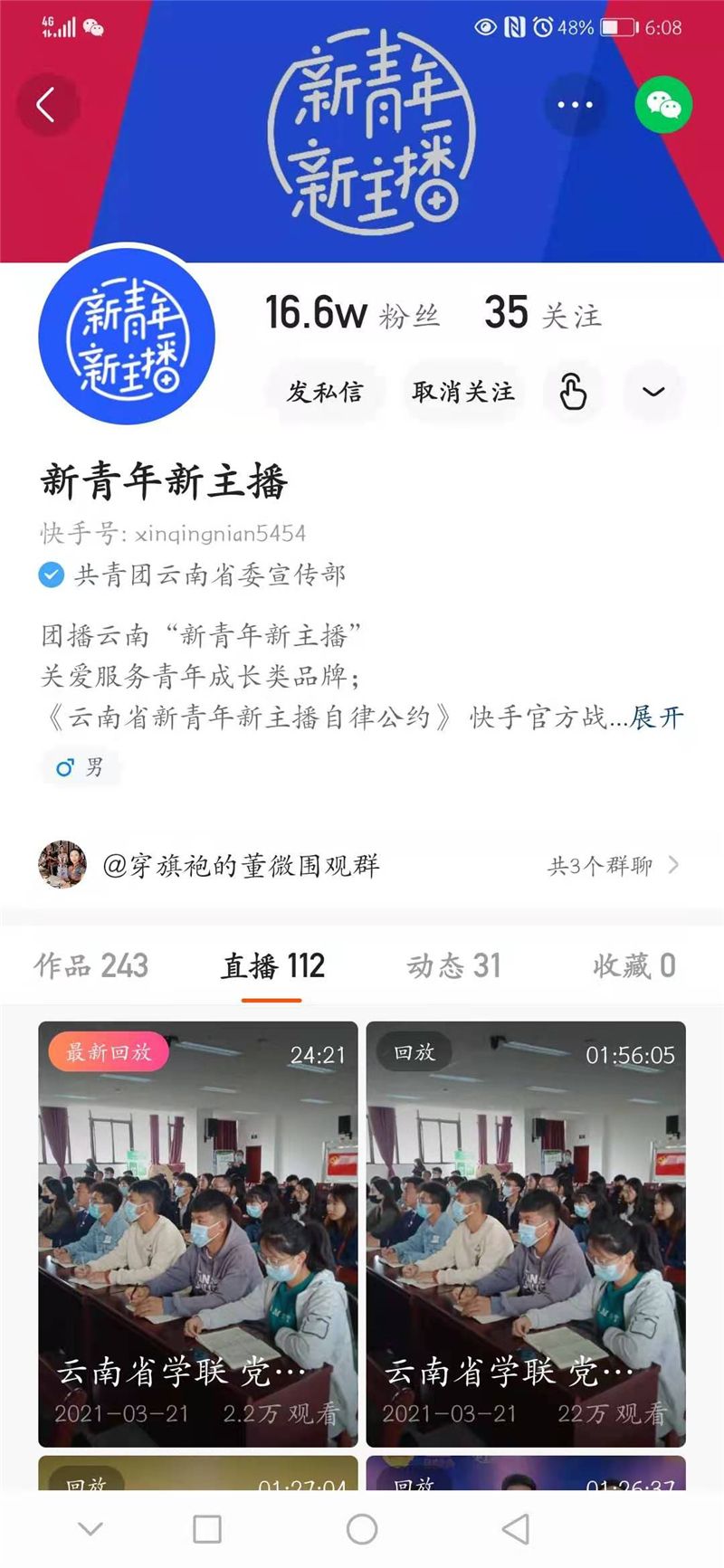The width and height of the screenshot is (724, 1568).
Task: Open the 收藏 0 tab
Action: 633,965
